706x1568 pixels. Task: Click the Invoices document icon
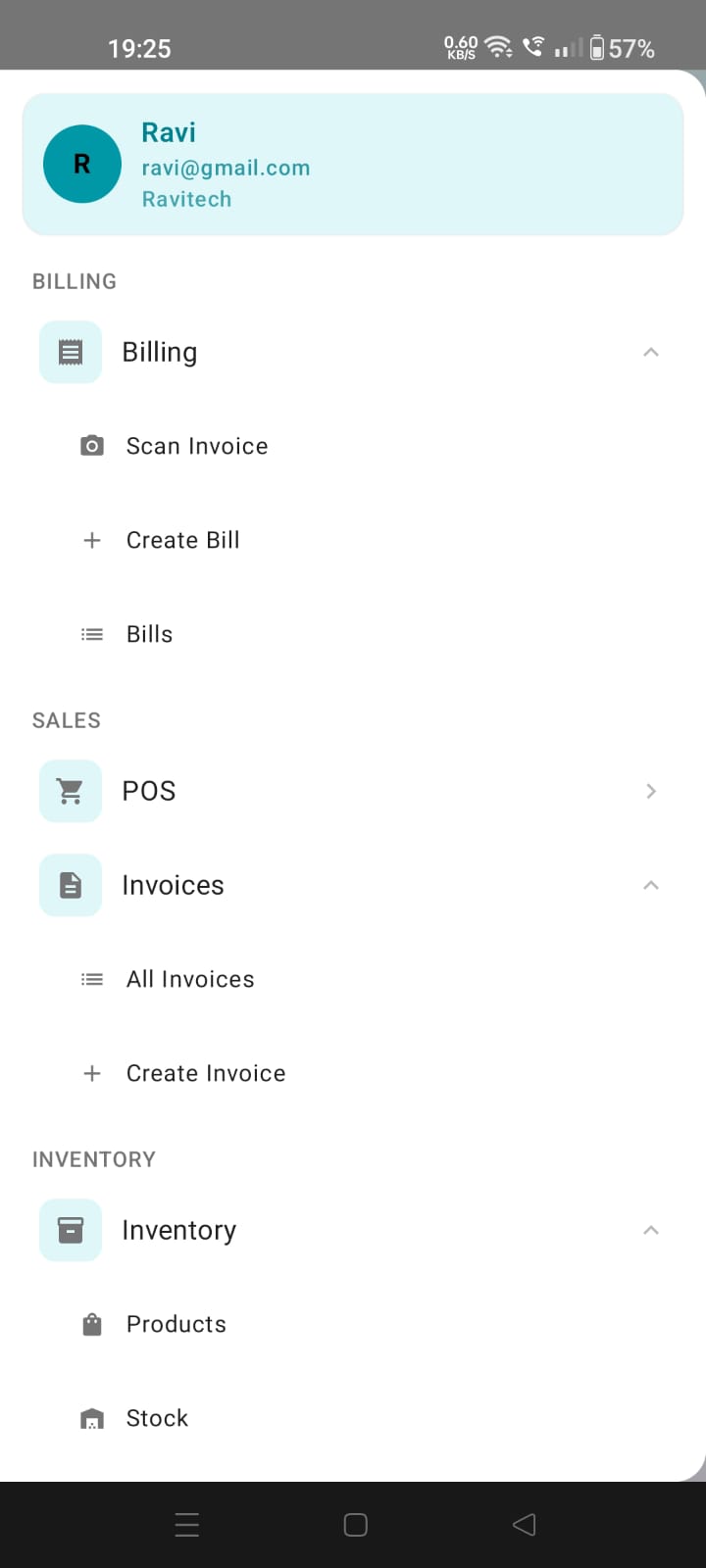pyautogui.click(x=70, y=885)
